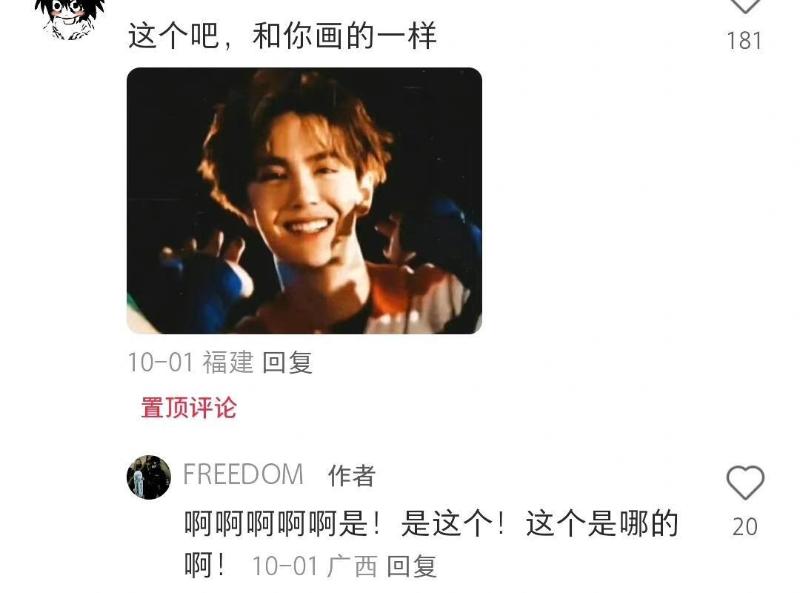800x593 pixels.
Task: Open the first commenter's avatar profile
Action: click(70, 14)
